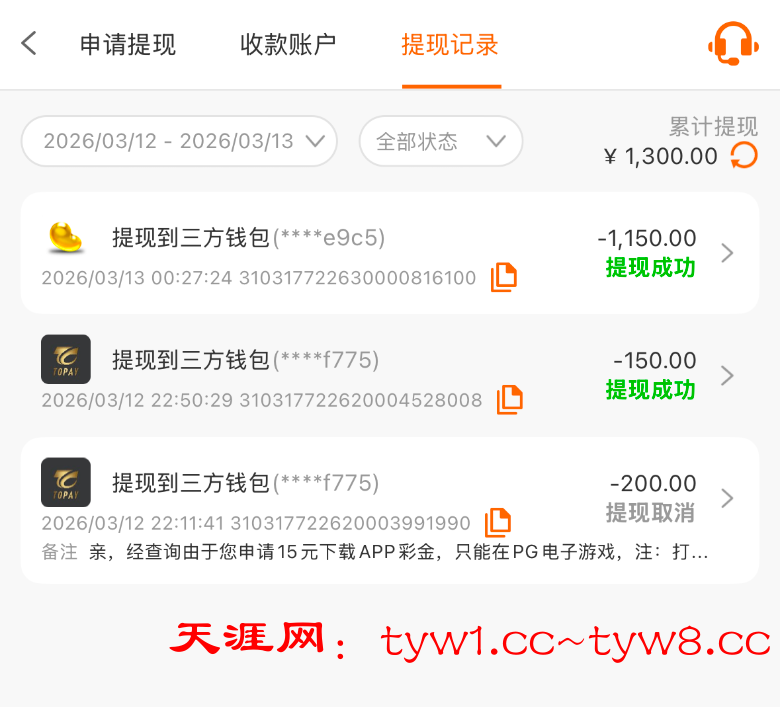780x707 pixels.
Task: Go back using the top-left arrow
Action: click(29, 43)
